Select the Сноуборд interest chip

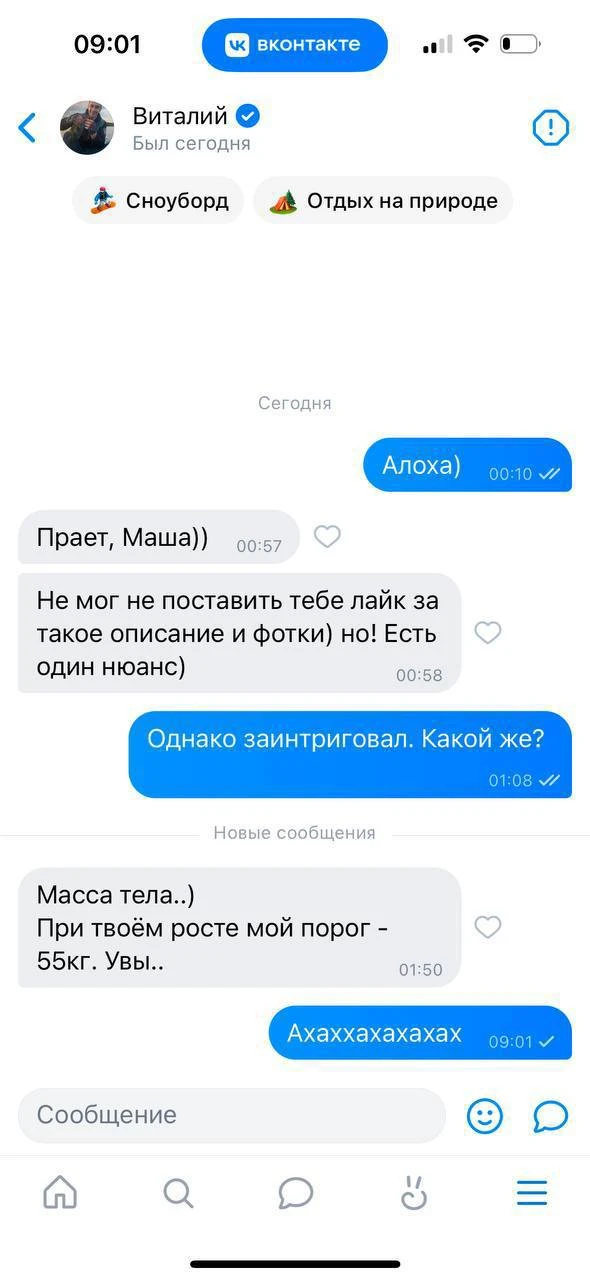pos(158,200)
